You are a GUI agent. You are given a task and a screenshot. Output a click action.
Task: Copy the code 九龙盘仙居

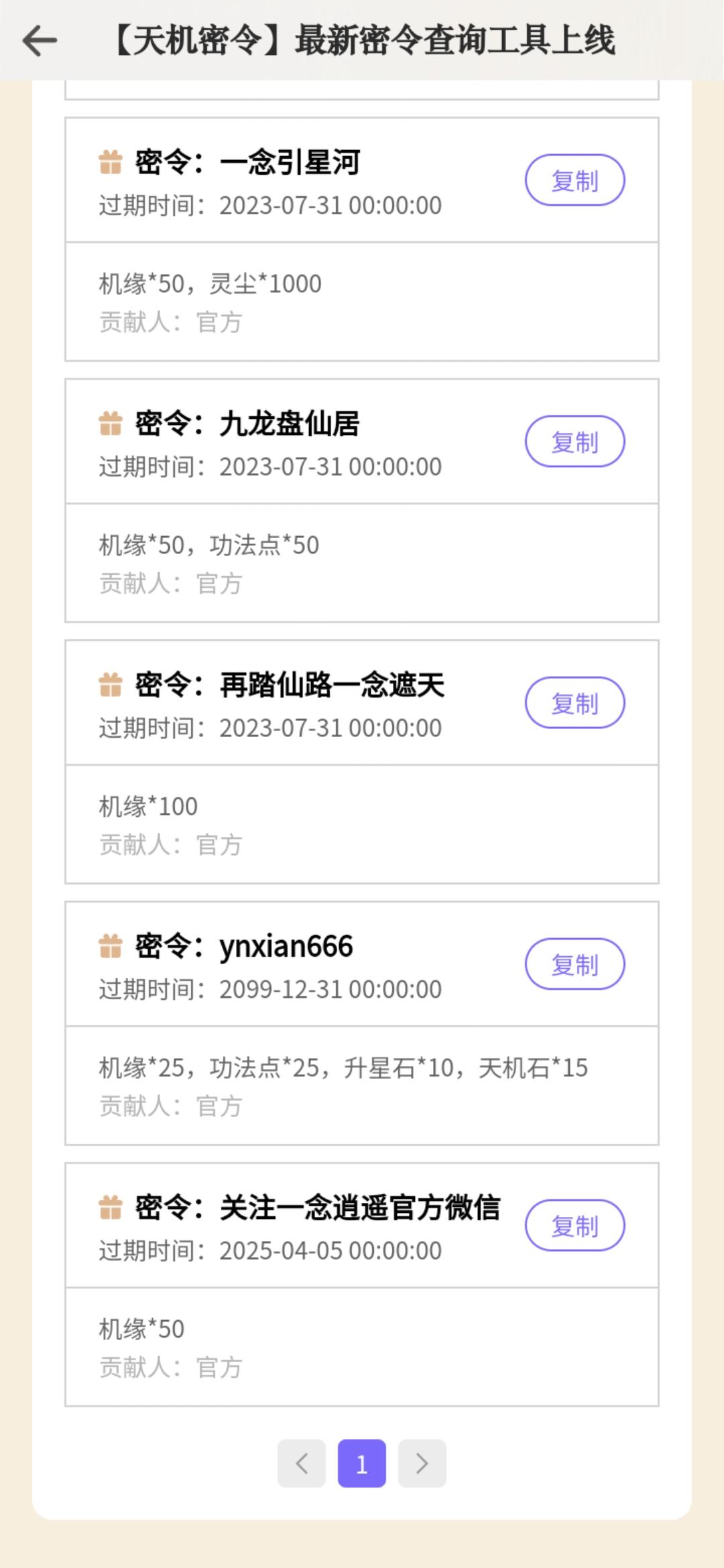[575, 442]
